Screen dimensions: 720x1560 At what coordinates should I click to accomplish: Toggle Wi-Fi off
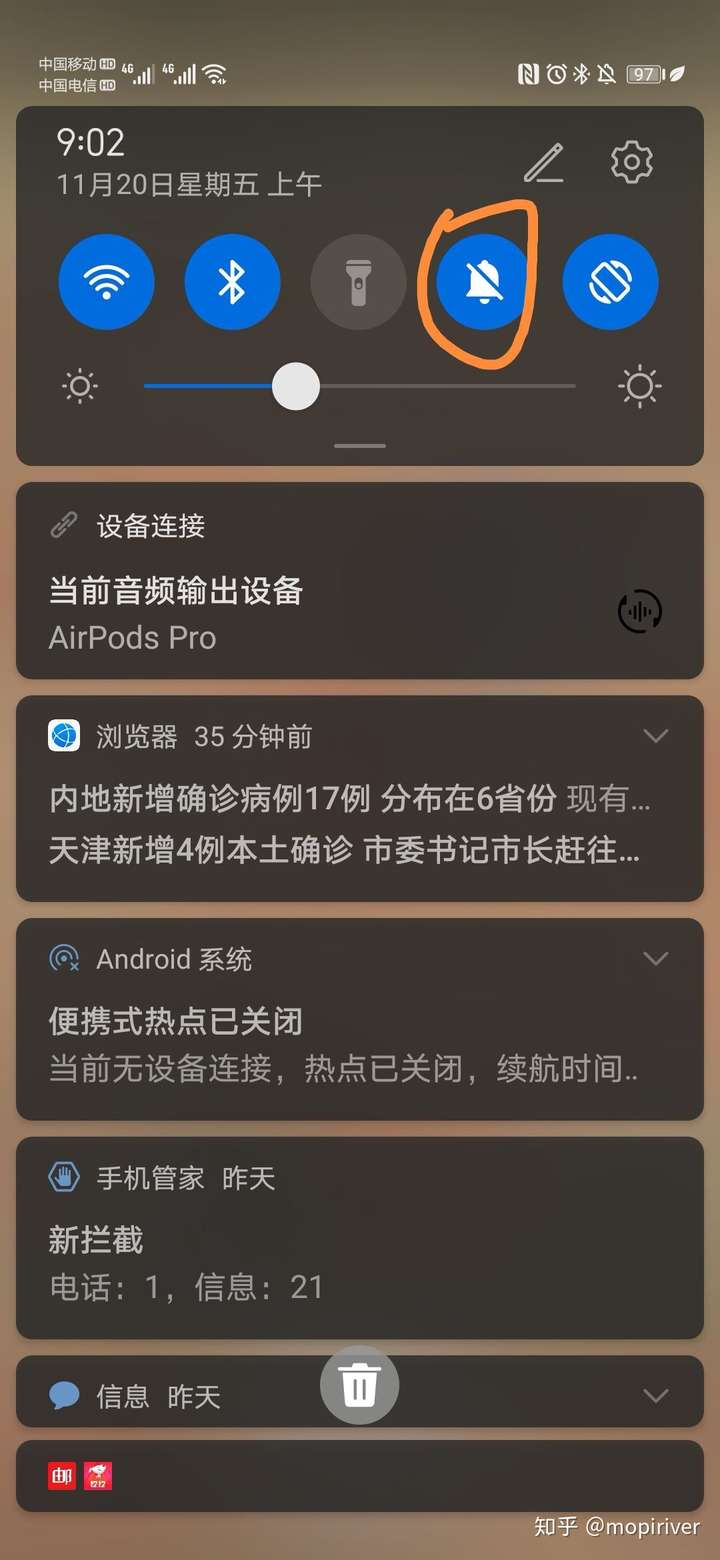click(x=106, y=282)
